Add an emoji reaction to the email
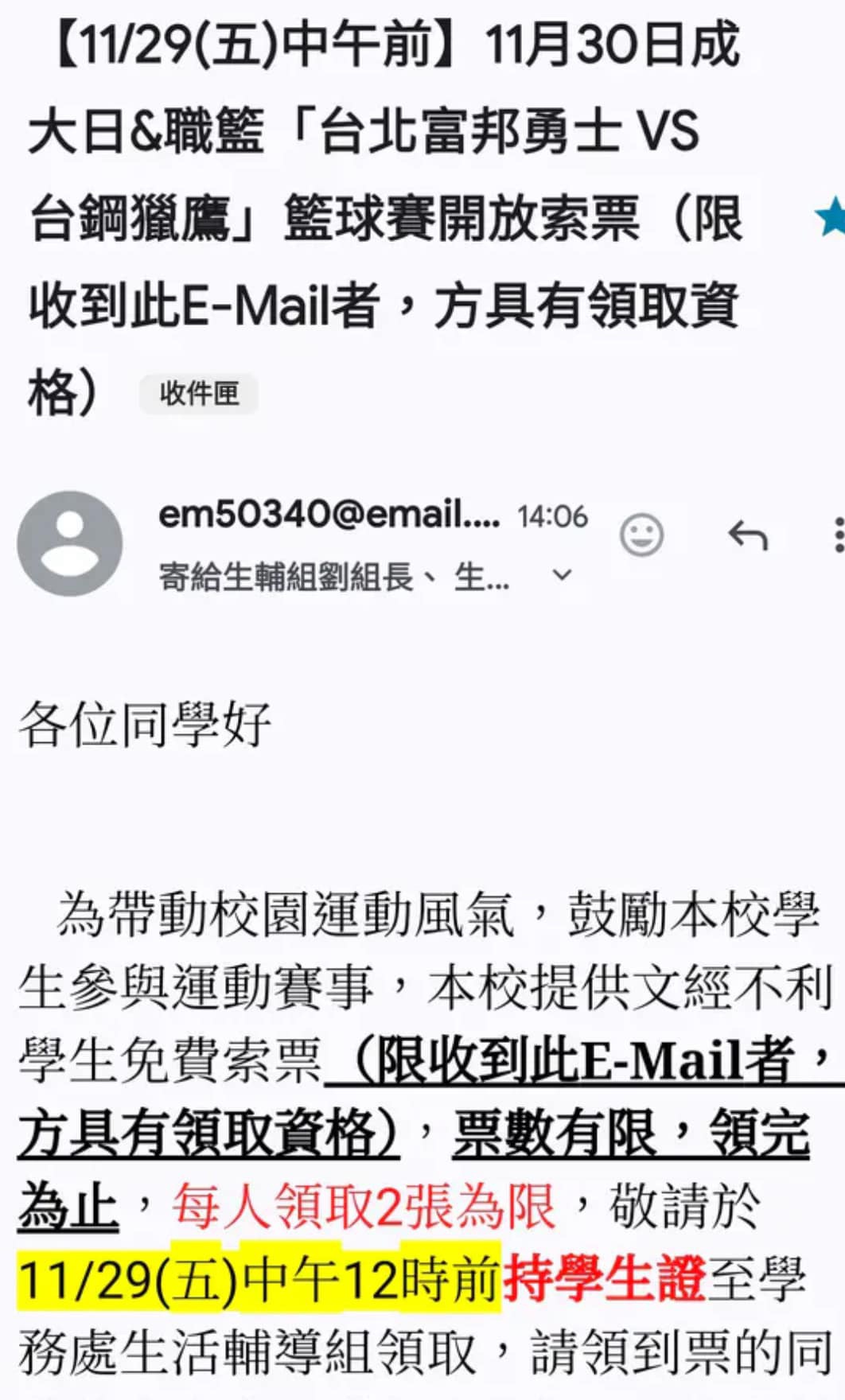The height and width of the screenshot is (1400, 845). (x=641, y=535)
